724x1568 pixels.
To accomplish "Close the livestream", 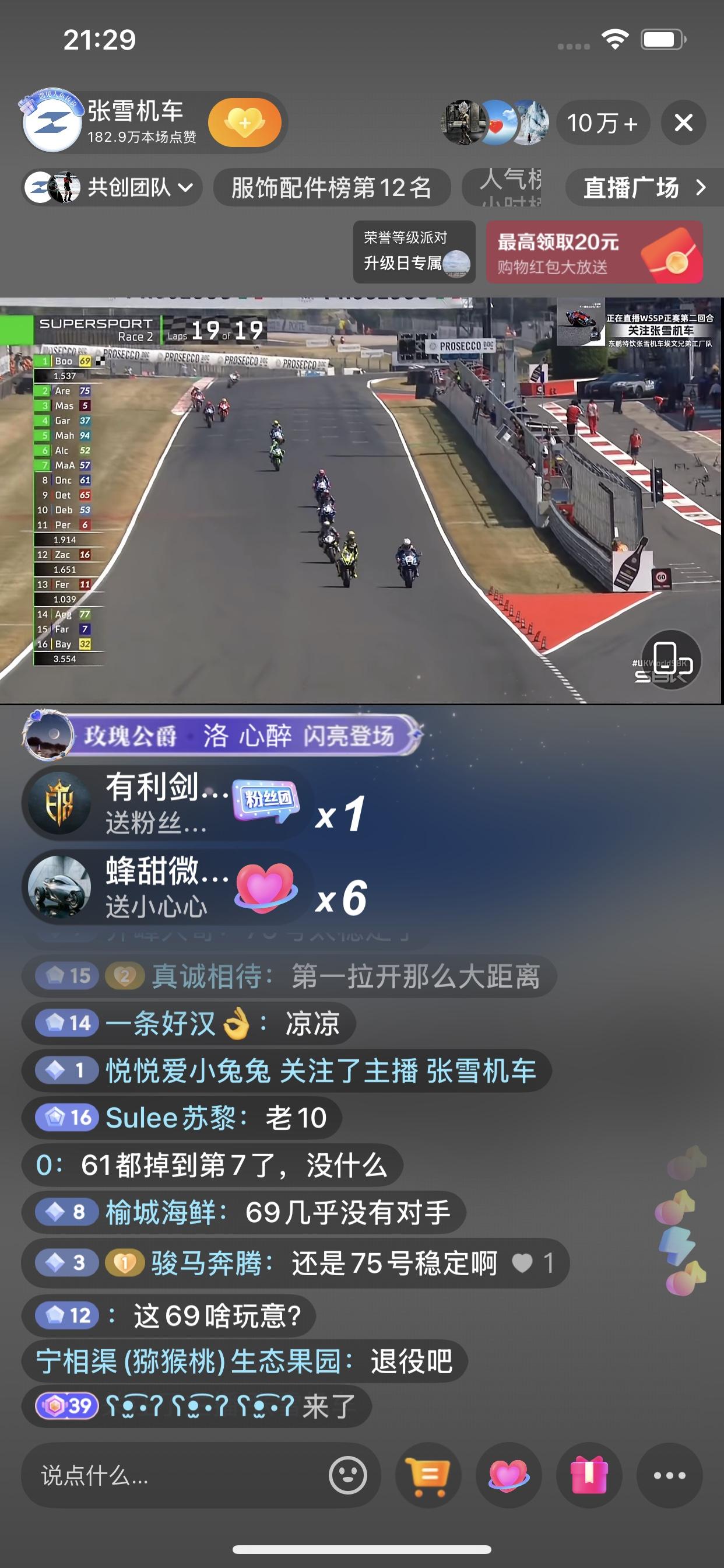I will coord(683,123).
